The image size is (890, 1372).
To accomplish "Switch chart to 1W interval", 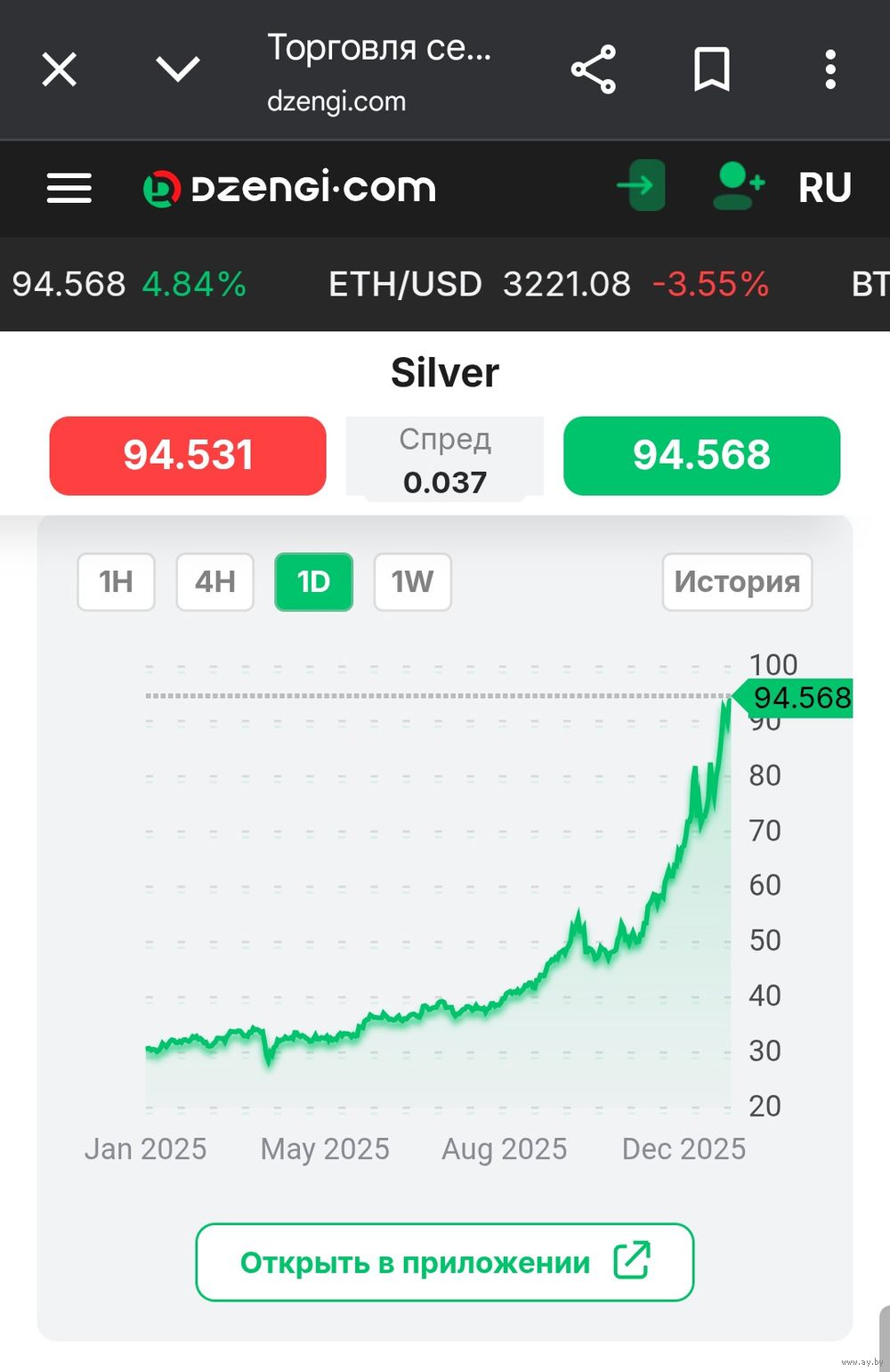I will (412, 582).
